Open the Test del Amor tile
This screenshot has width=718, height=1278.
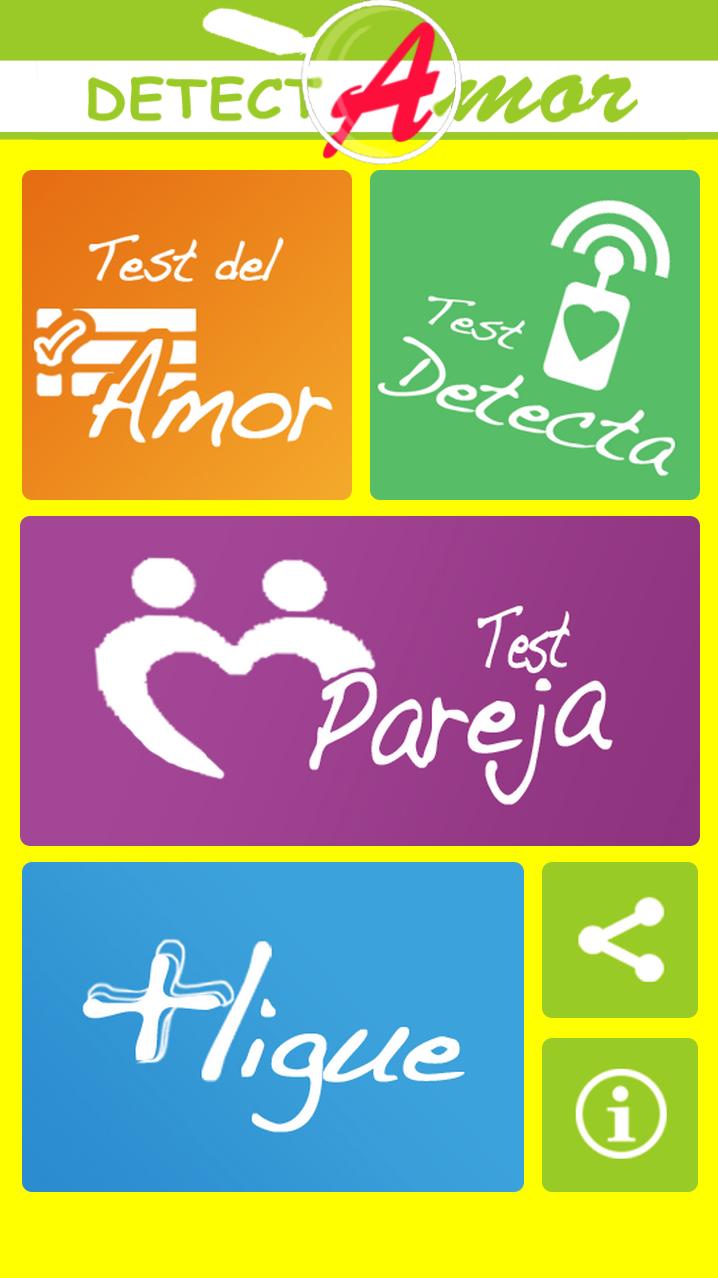click(187, 335)
